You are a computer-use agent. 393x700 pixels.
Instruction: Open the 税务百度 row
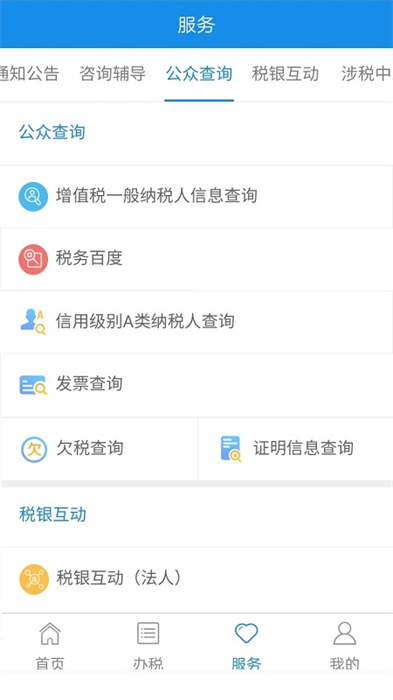(x=196, y=259)
